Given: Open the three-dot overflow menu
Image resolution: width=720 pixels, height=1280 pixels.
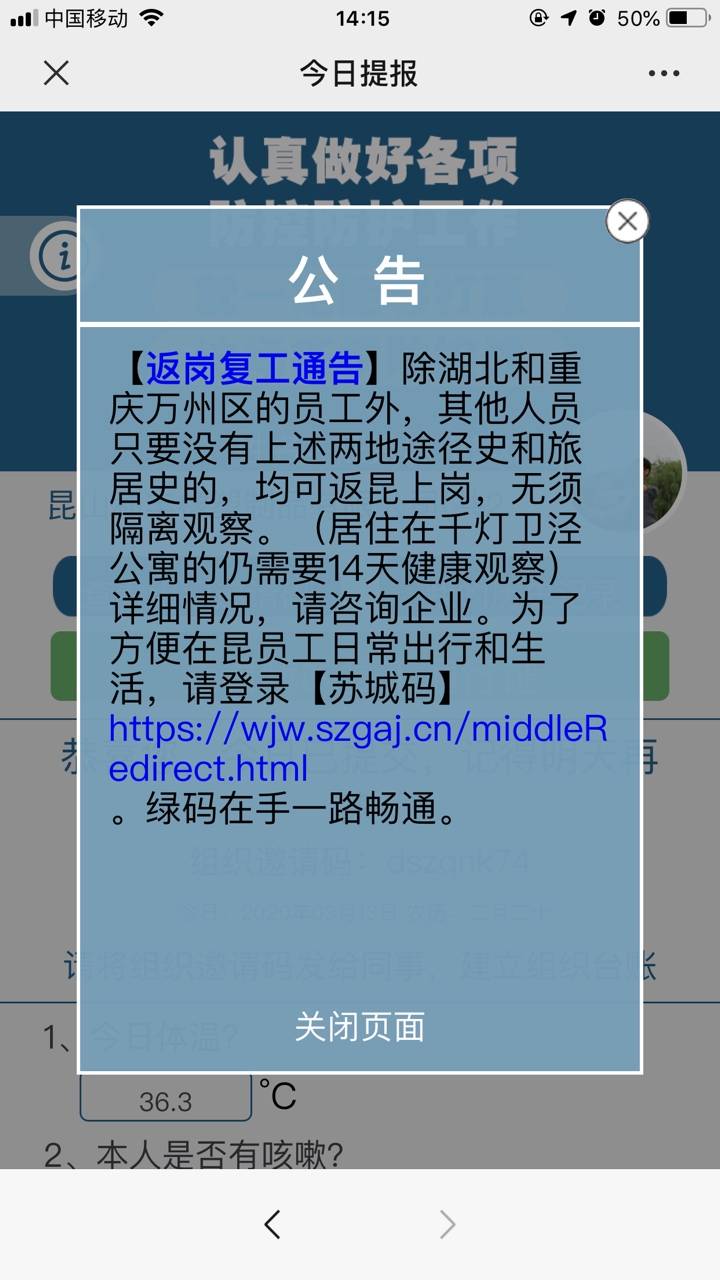Looking at the screenshot, I should click(664, 73).
